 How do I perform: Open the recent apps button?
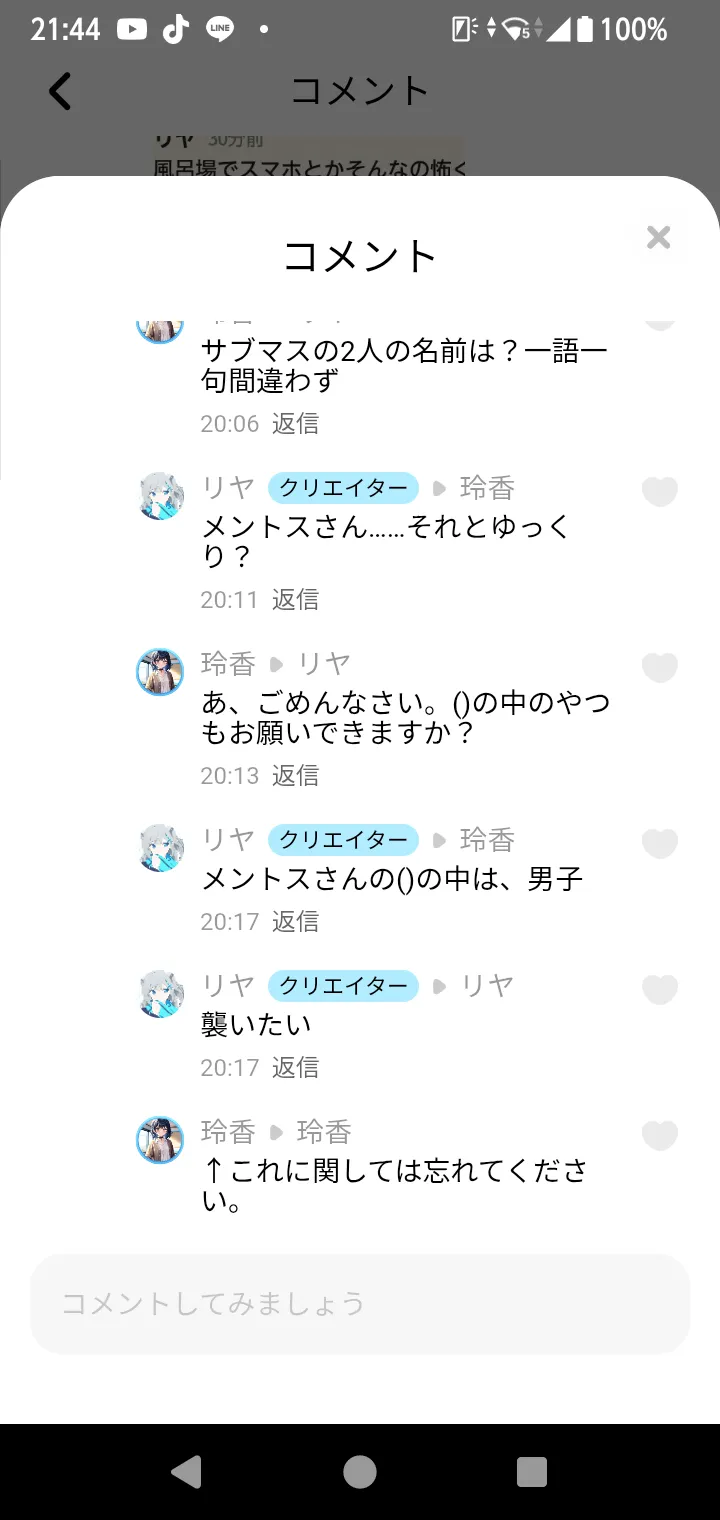tap(531, 1471)
